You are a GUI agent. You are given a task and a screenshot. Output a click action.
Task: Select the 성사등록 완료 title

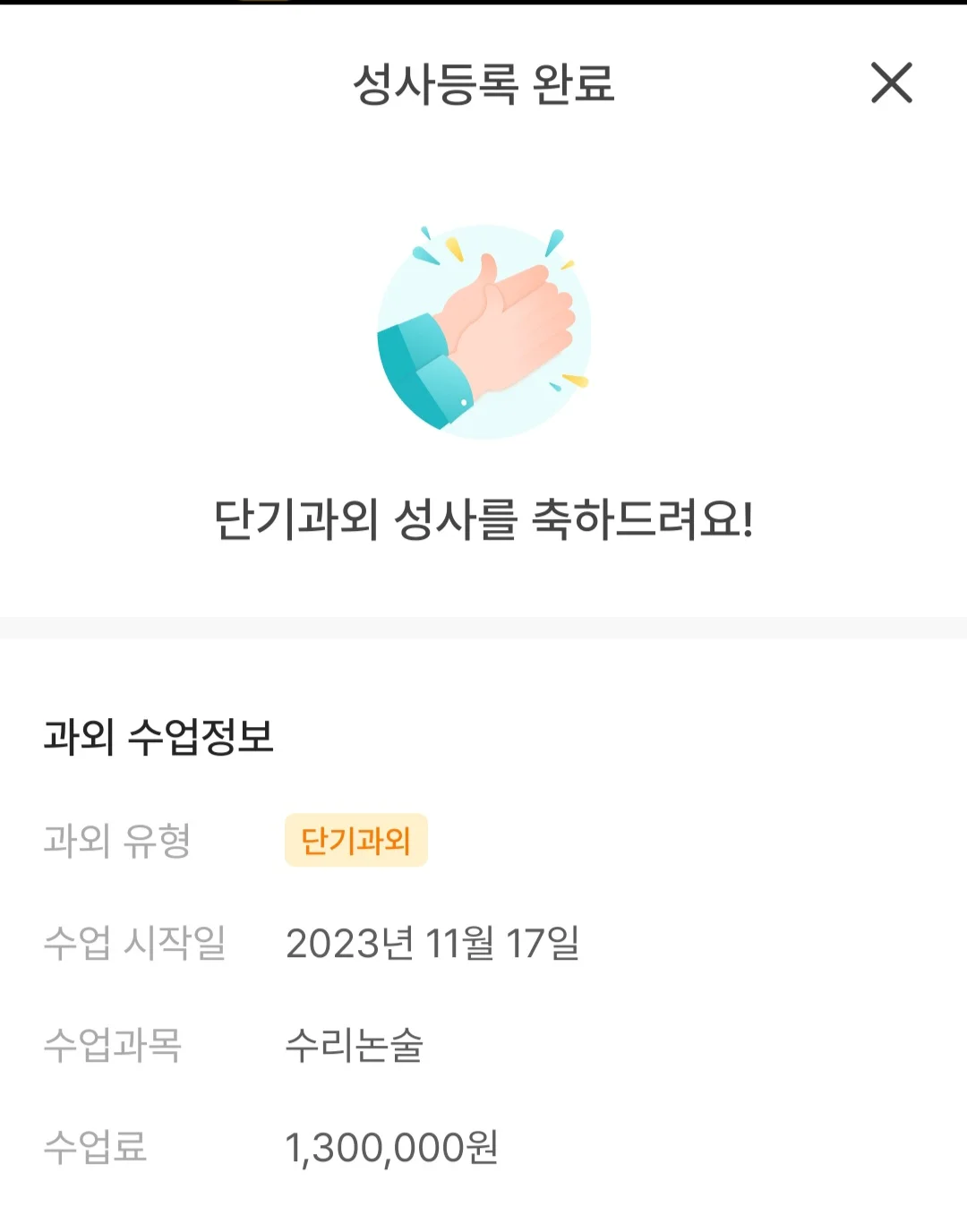pos(483,85)
